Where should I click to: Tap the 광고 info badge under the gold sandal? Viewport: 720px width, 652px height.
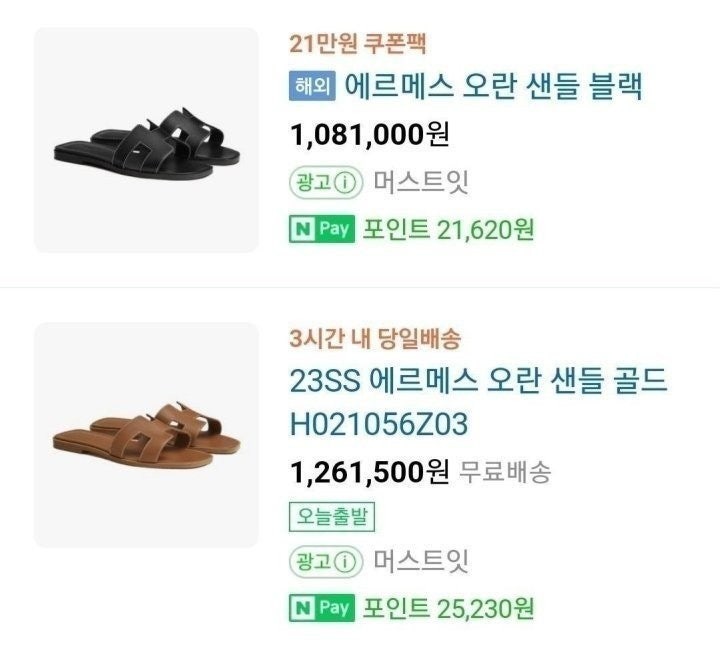[325, 561]
